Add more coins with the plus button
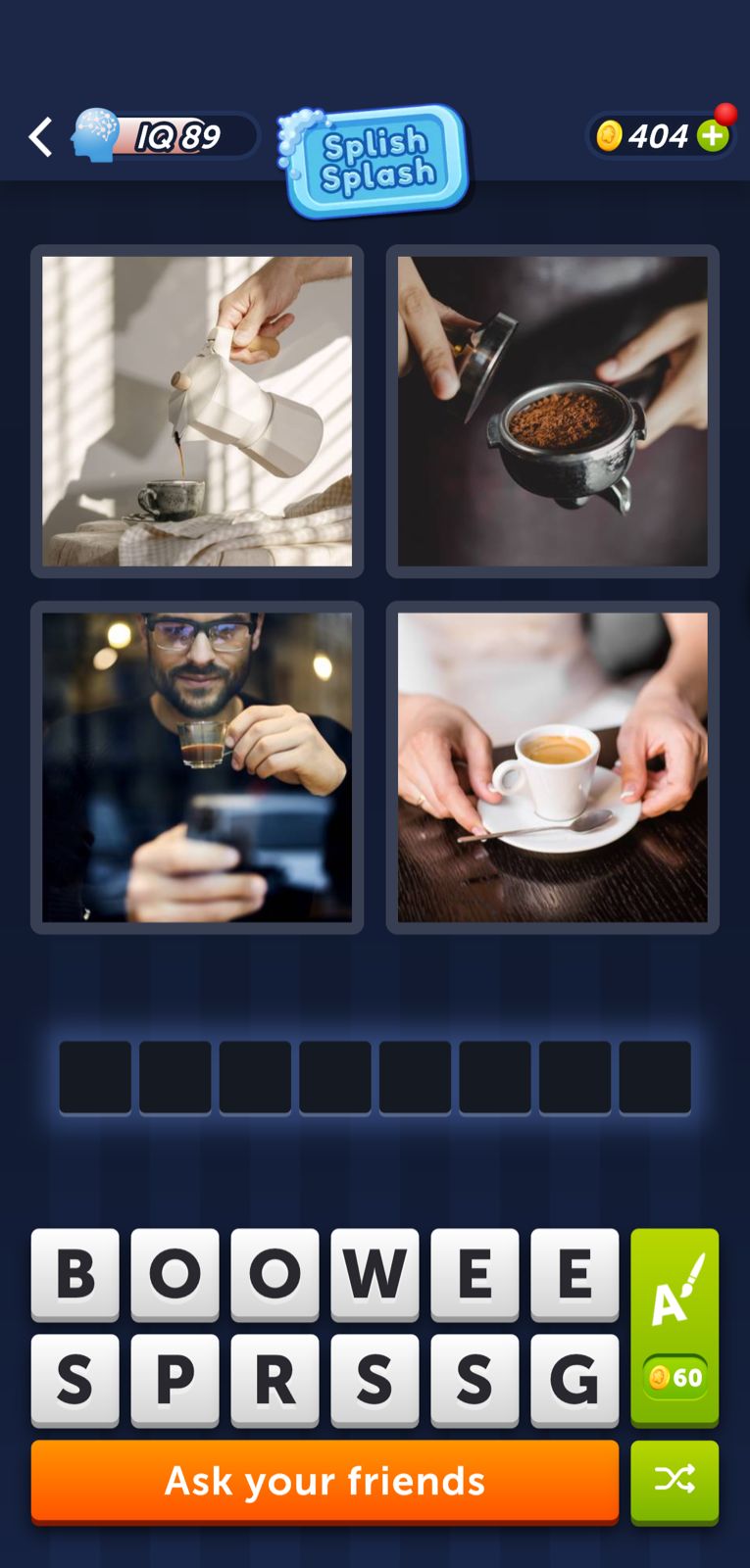This screenshot has width=750, height=1568. point(714,136)
